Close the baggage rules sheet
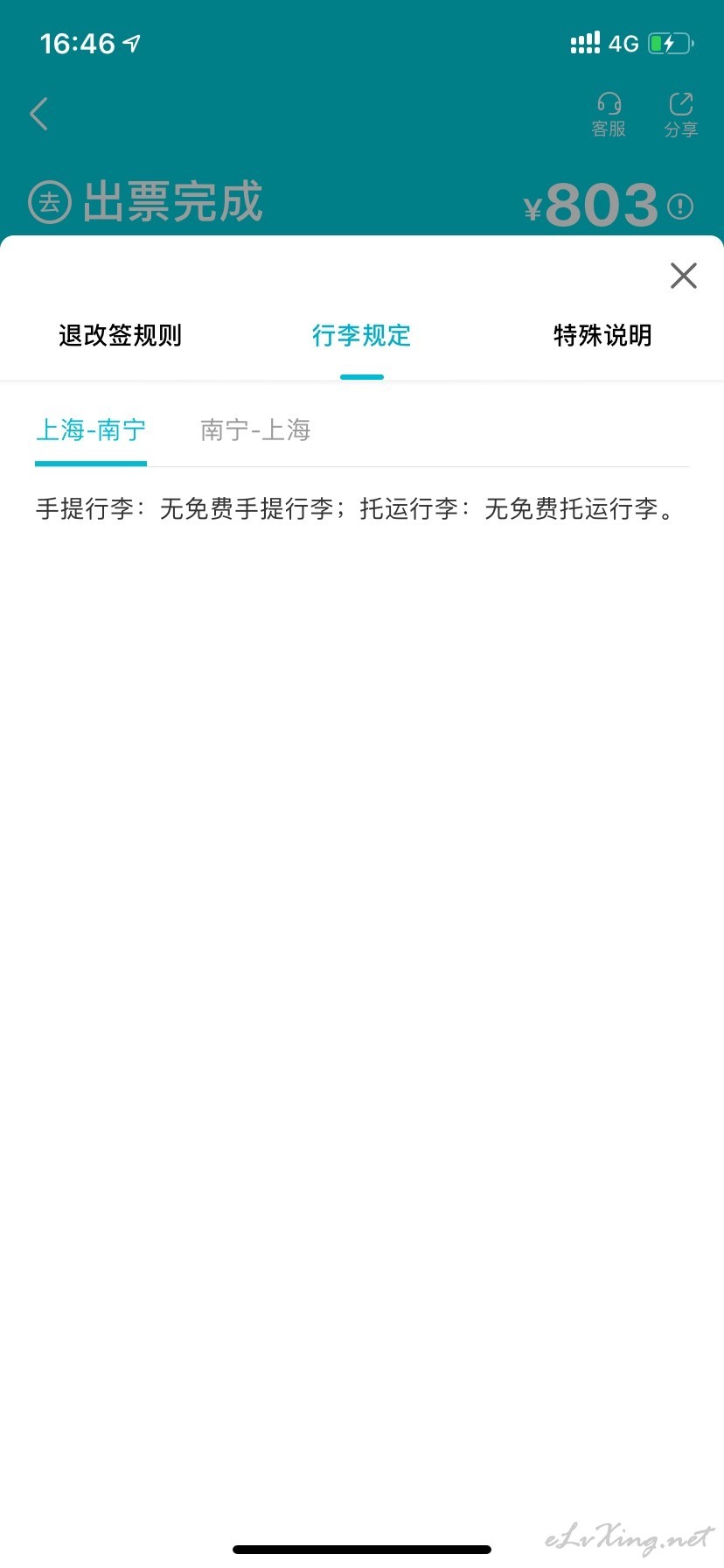 pos(683,276)
